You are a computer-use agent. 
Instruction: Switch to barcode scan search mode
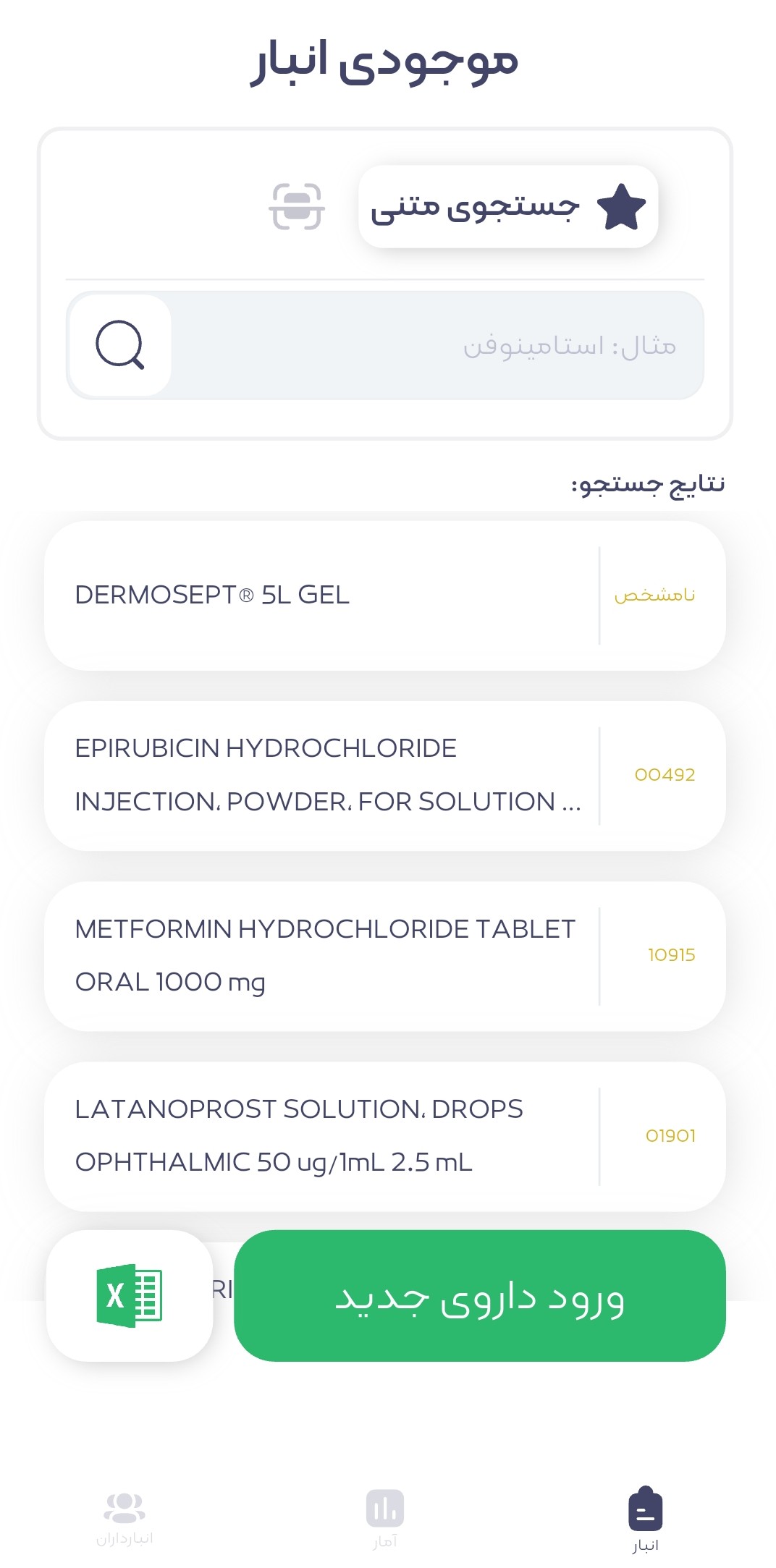point(296,207)
